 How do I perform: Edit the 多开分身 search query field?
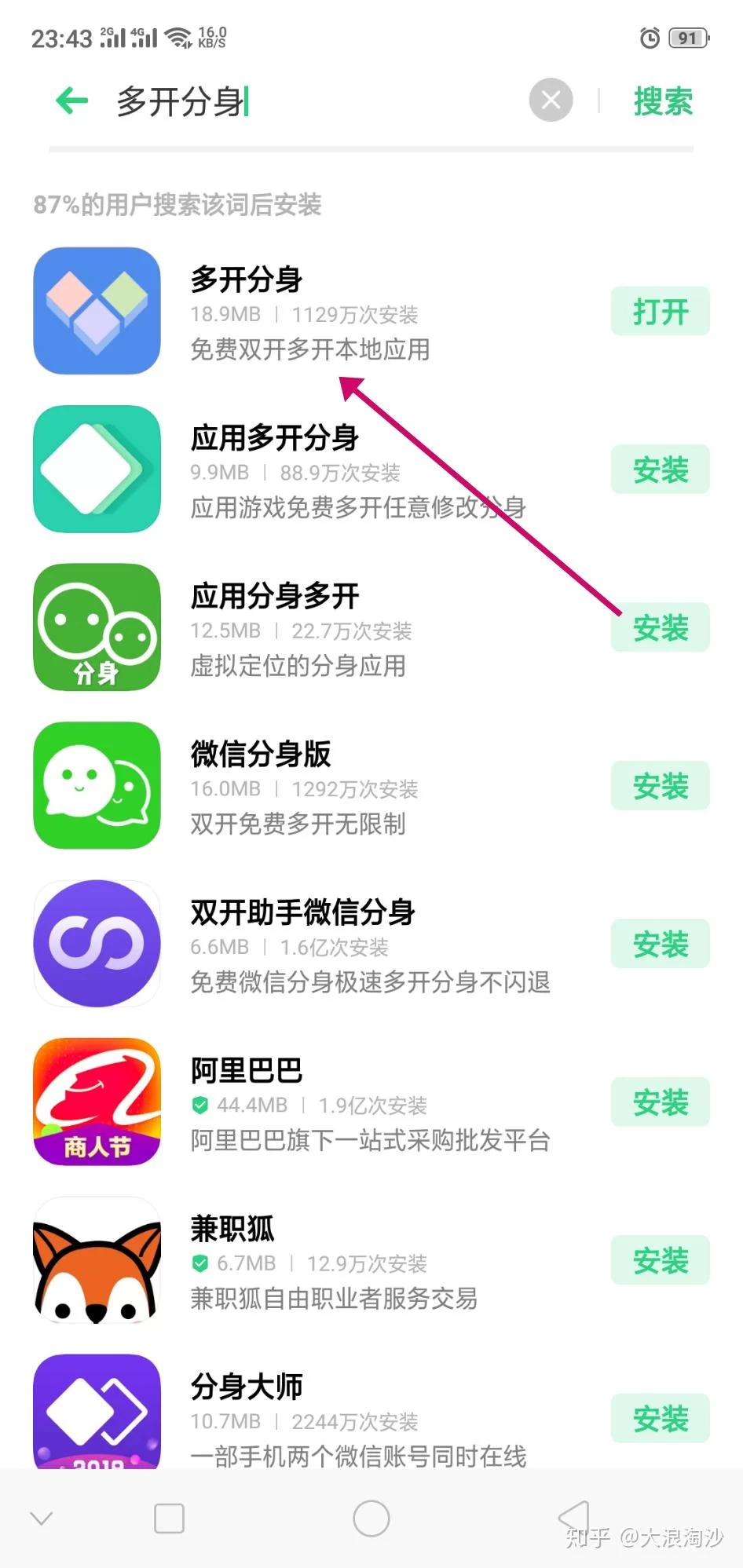click(314, 101)
